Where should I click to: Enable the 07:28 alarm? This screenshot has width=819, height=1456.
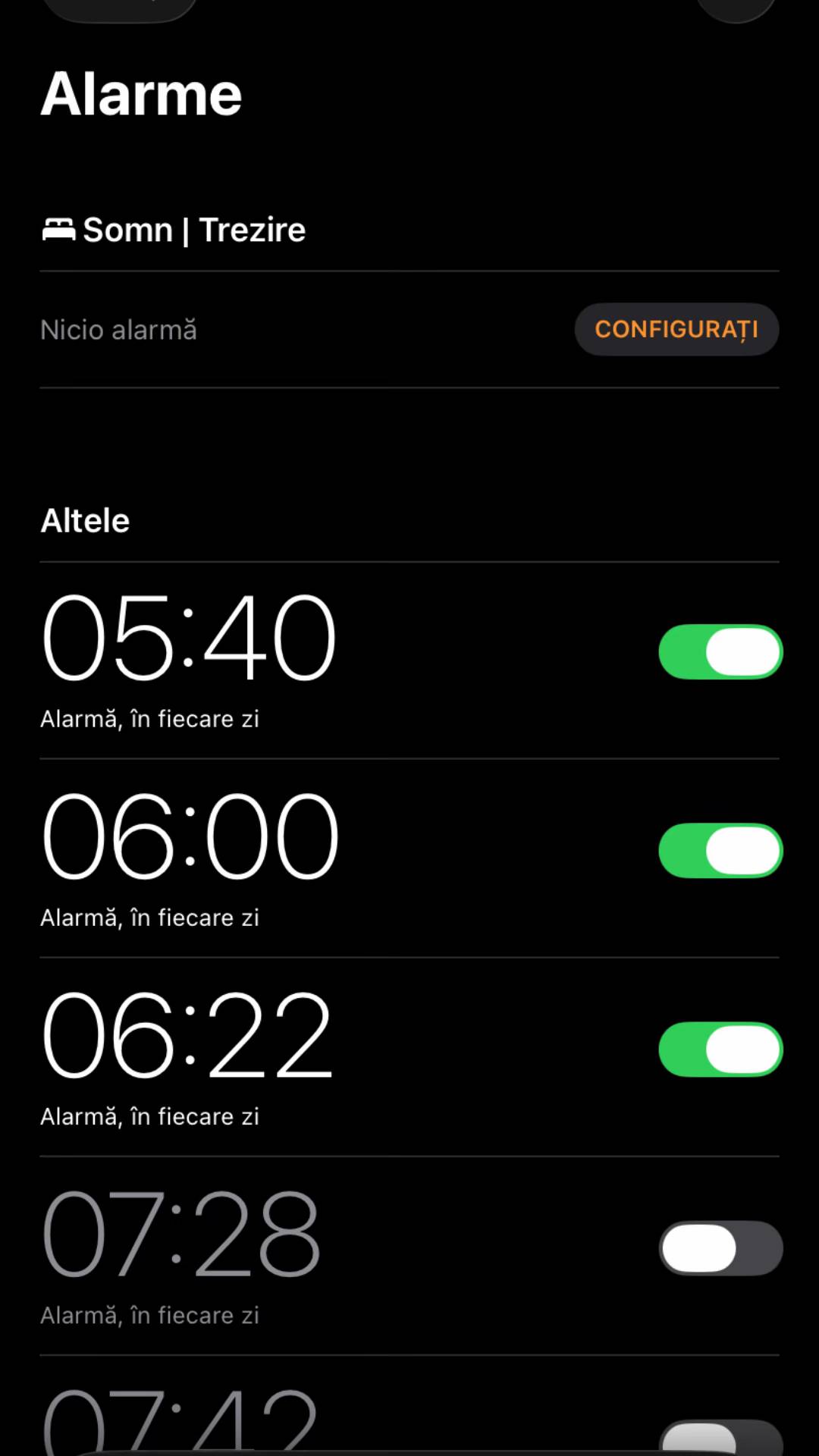[720, 1248]
